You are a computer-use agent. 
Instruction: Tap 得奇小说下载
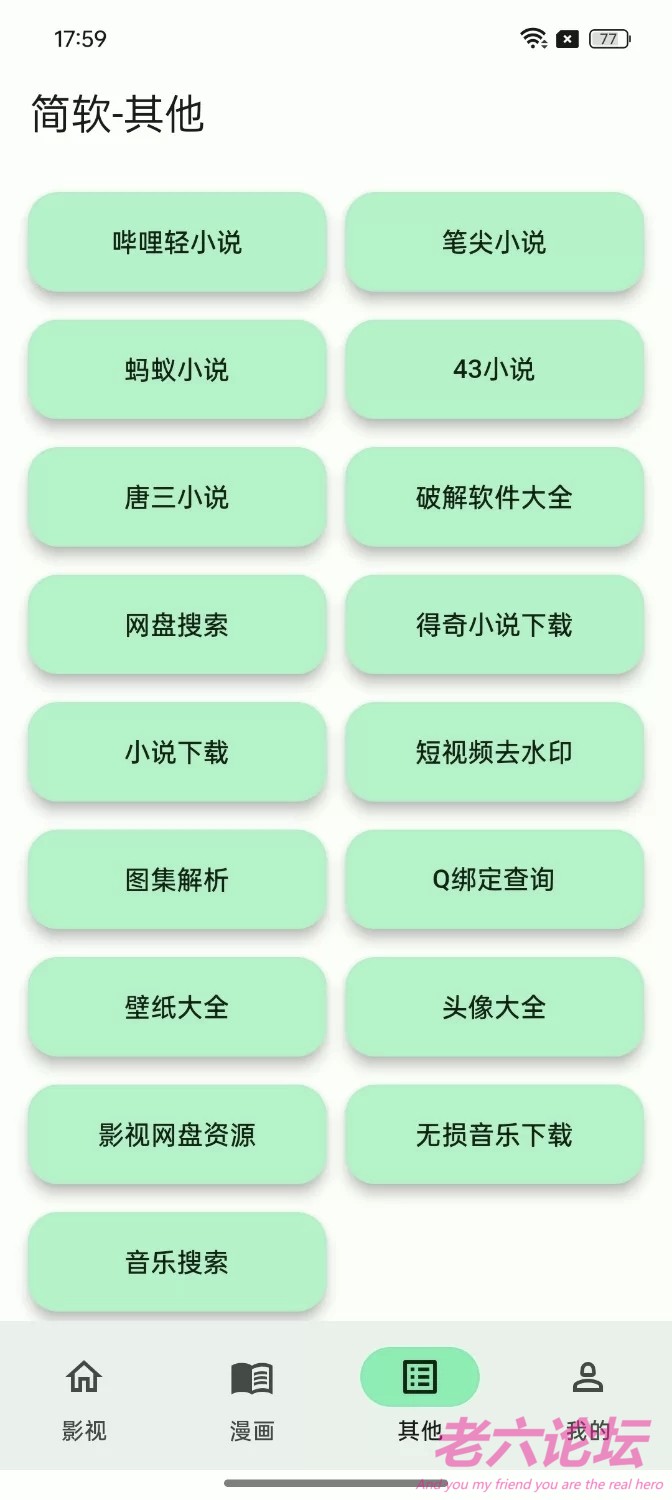tap(494, 625)
